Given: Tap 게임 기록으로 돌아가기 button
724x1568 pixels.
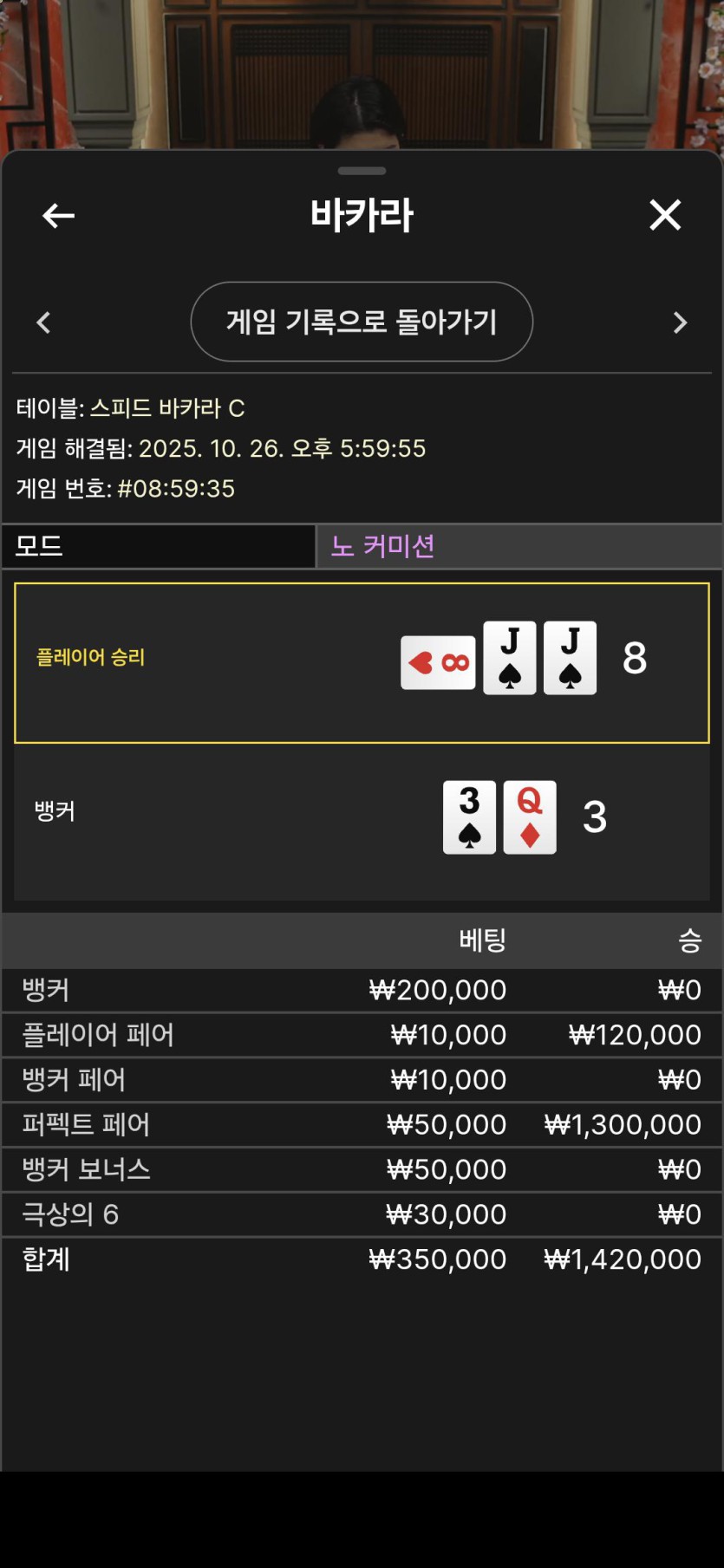Looking at the screenshot, I should pos(362,322).
